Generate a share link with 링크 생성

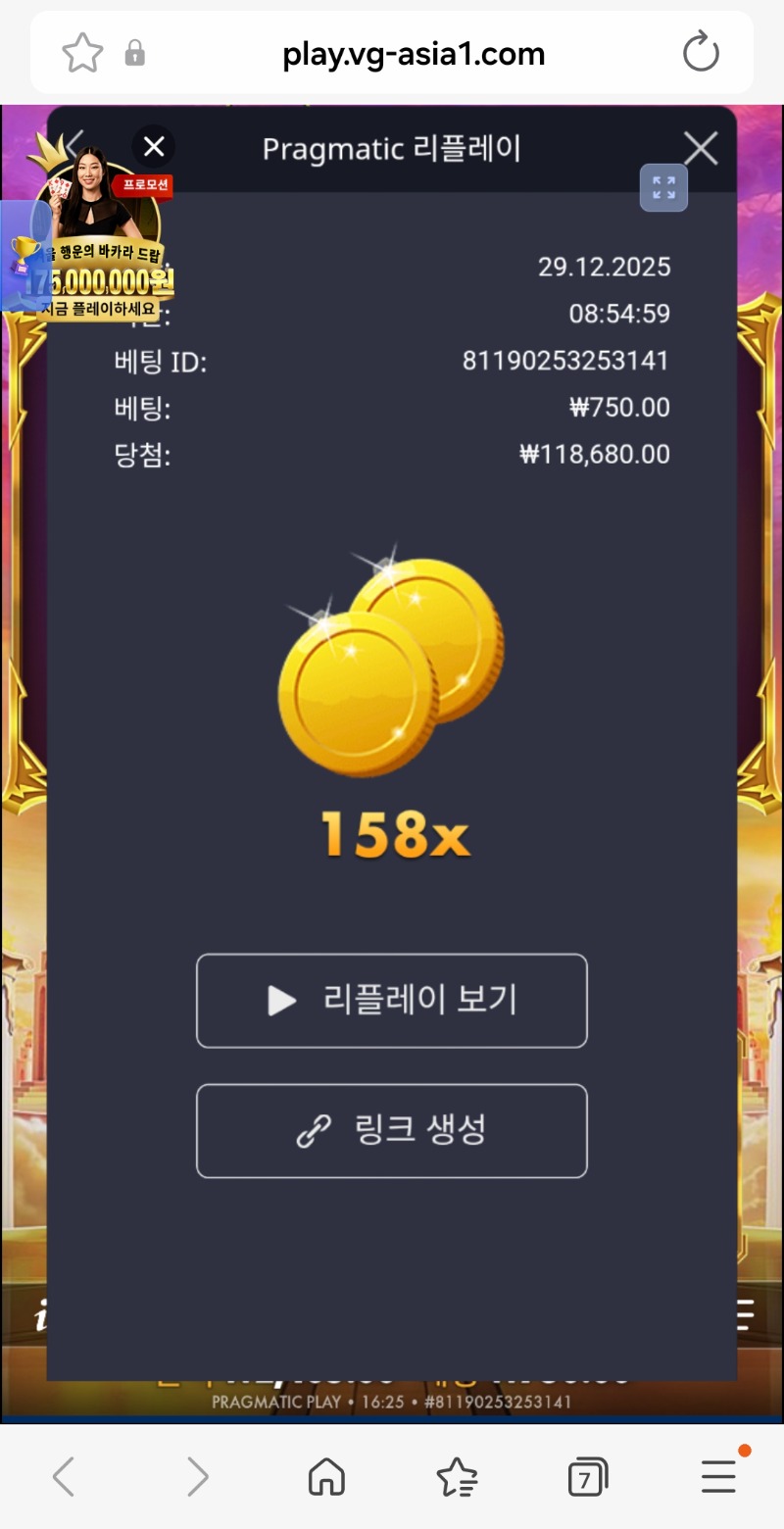[392, 1131]
